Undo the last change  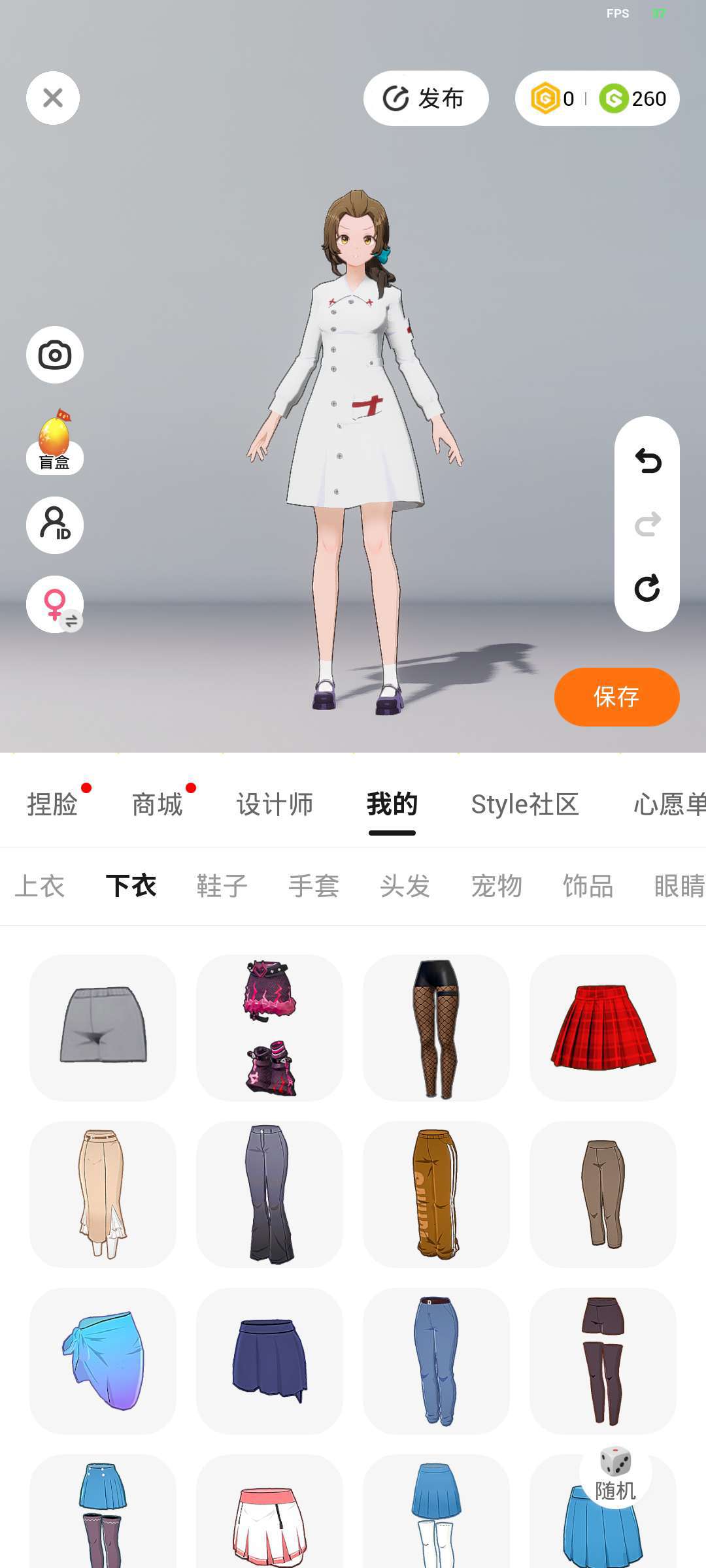tap(647, 461)
